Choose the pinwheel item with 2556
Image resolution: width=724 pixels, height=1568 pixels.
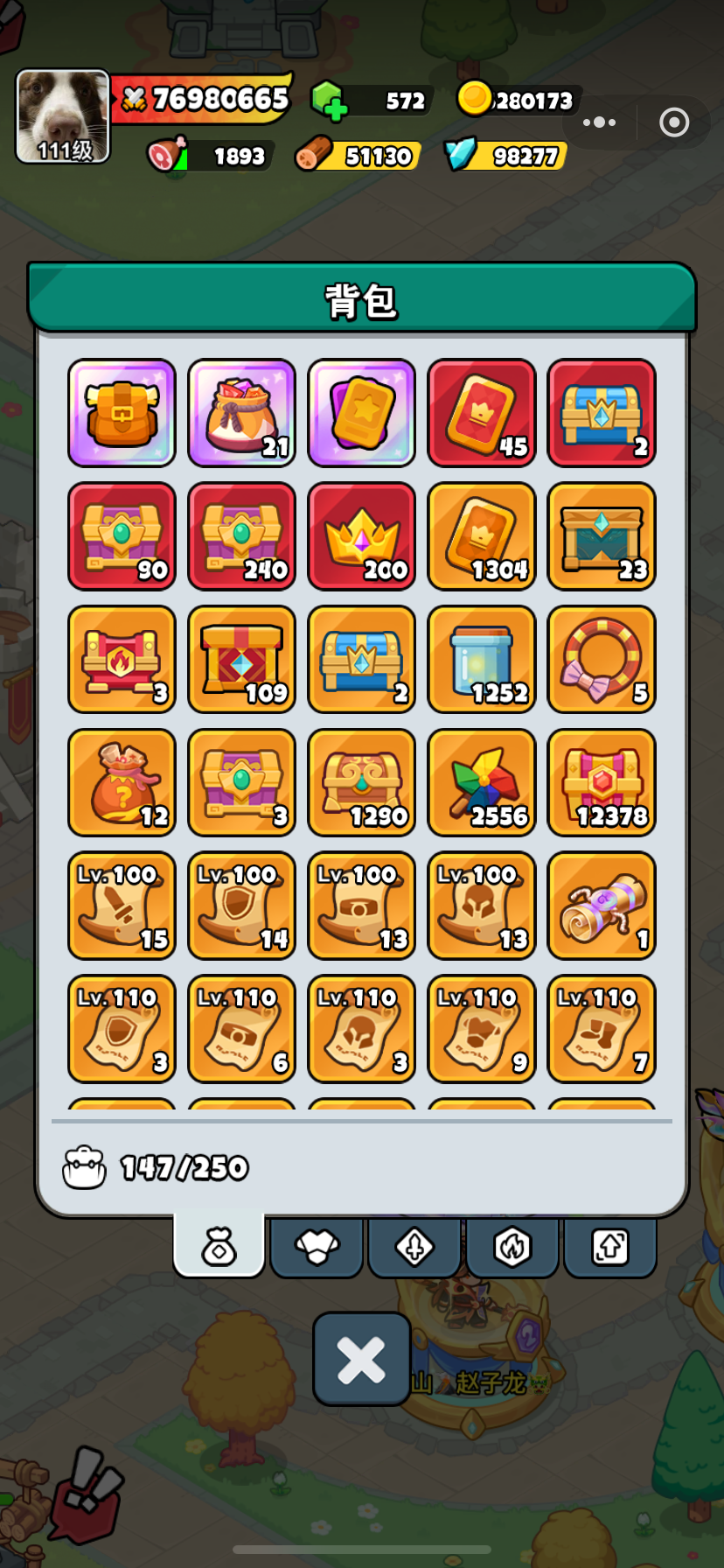pyautogui.click(x=482, y=783)
